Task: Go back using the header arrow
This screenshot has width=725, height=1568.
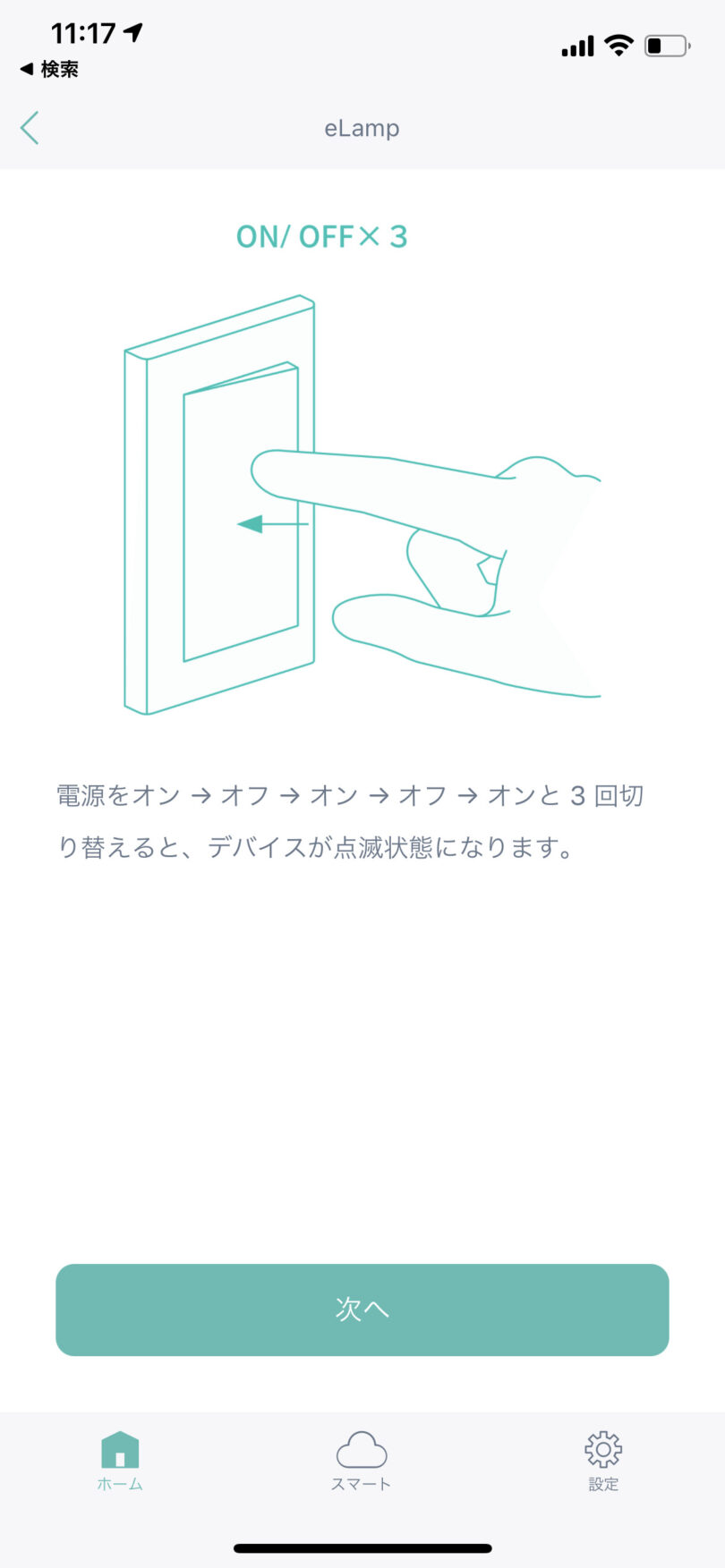Action: click(30, 128)
